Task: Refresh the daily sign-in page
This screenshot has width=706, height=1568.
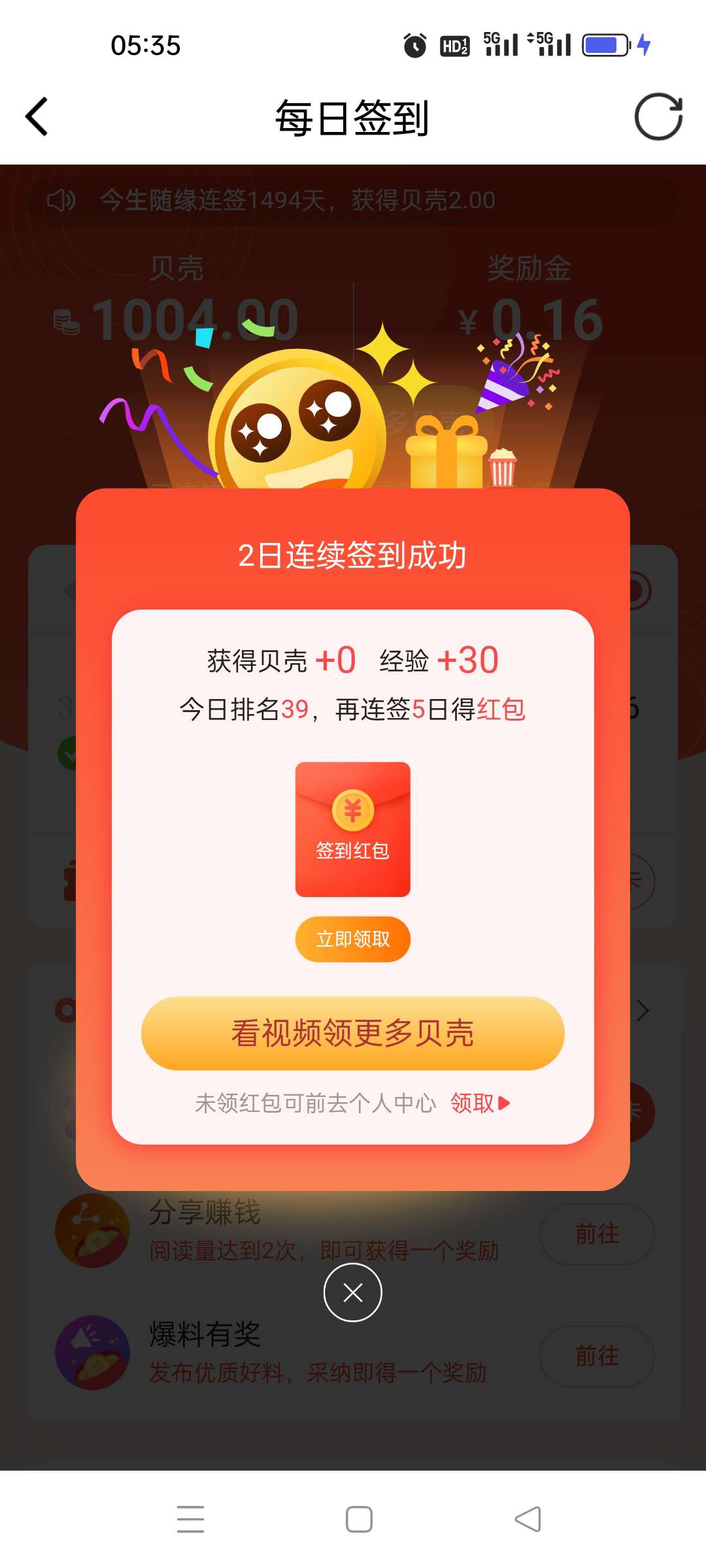Action: tap(658, 117)
